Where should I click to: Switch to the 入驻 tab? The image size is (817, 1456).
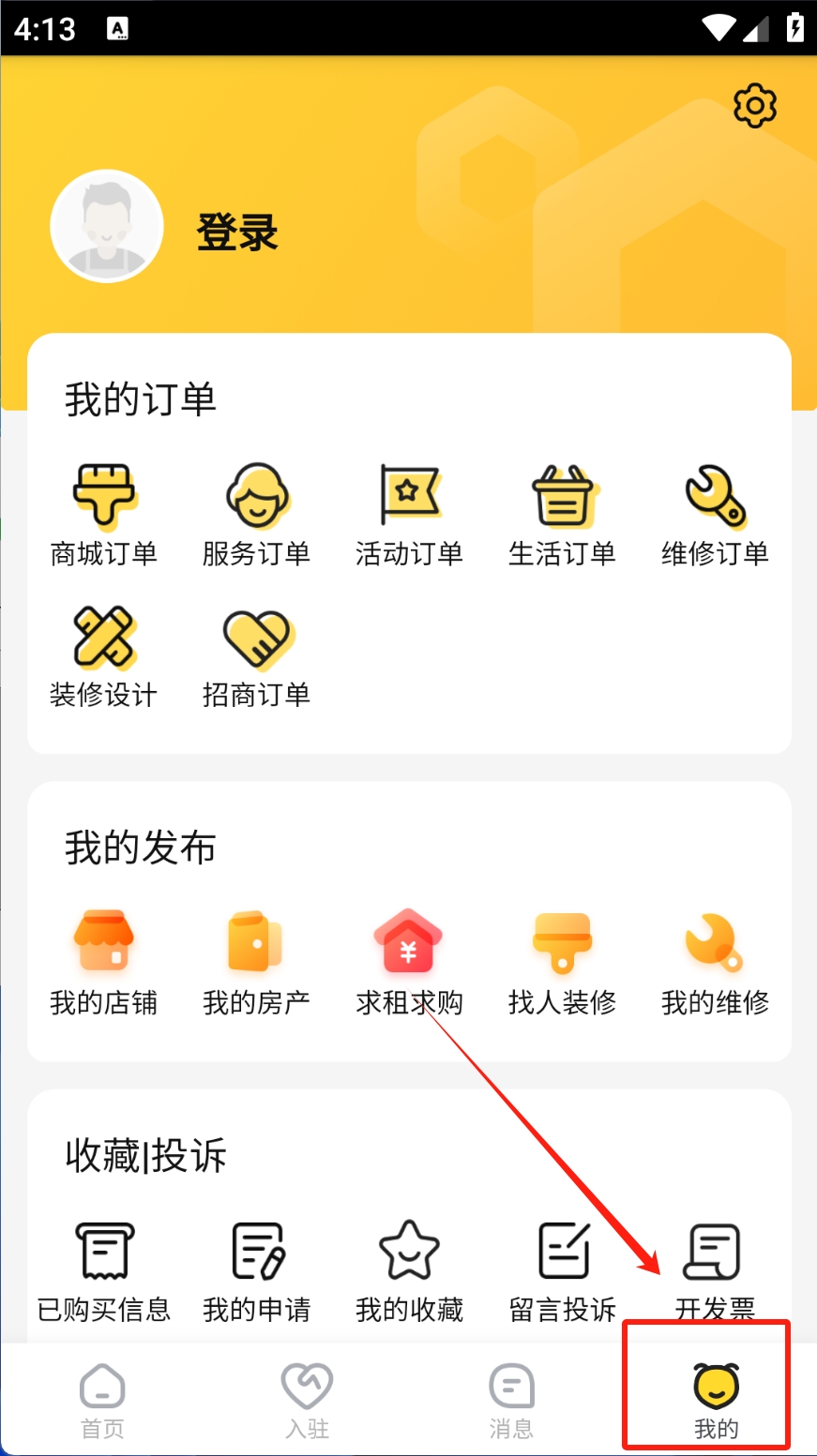307,1401
